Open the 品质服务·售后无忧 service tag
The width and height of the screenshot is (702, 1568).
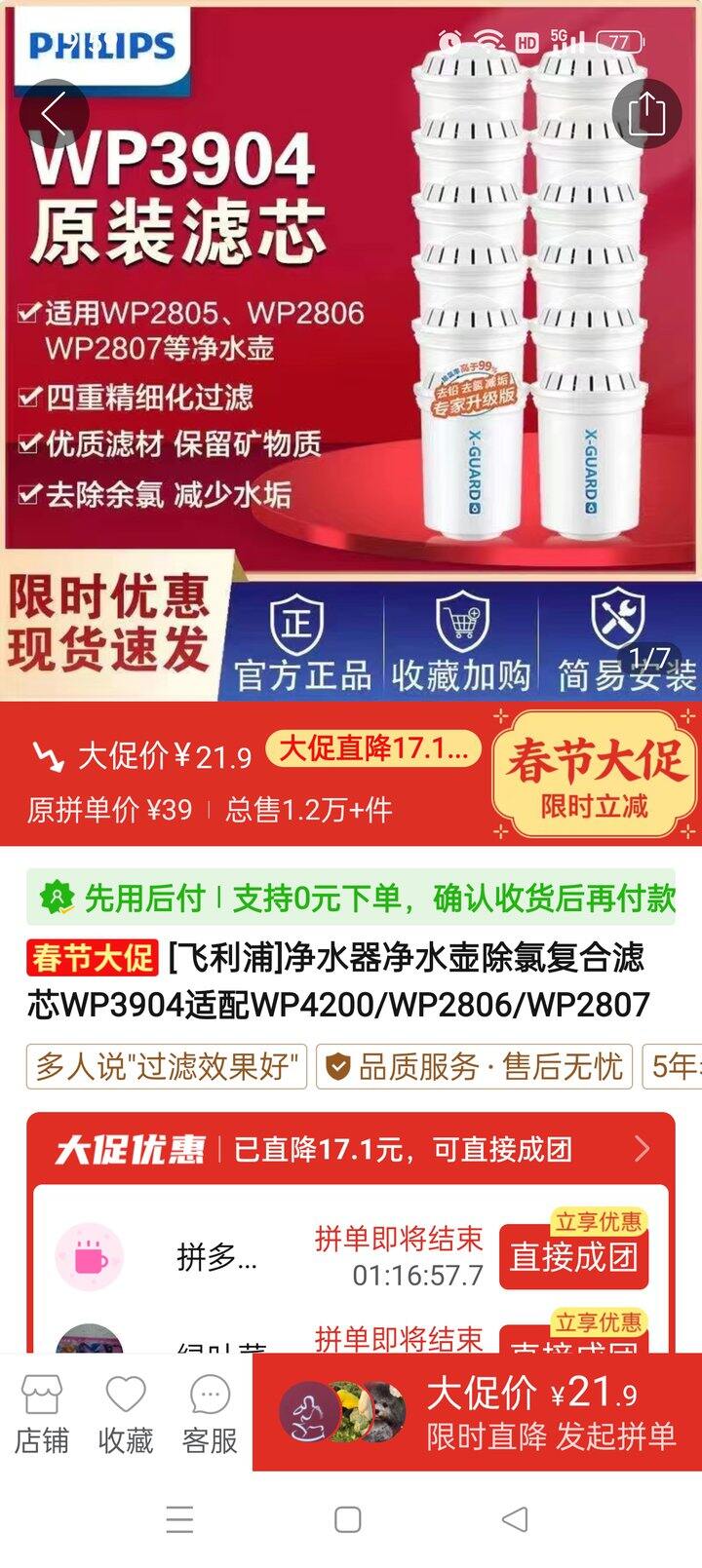[x=475, y=1066]
